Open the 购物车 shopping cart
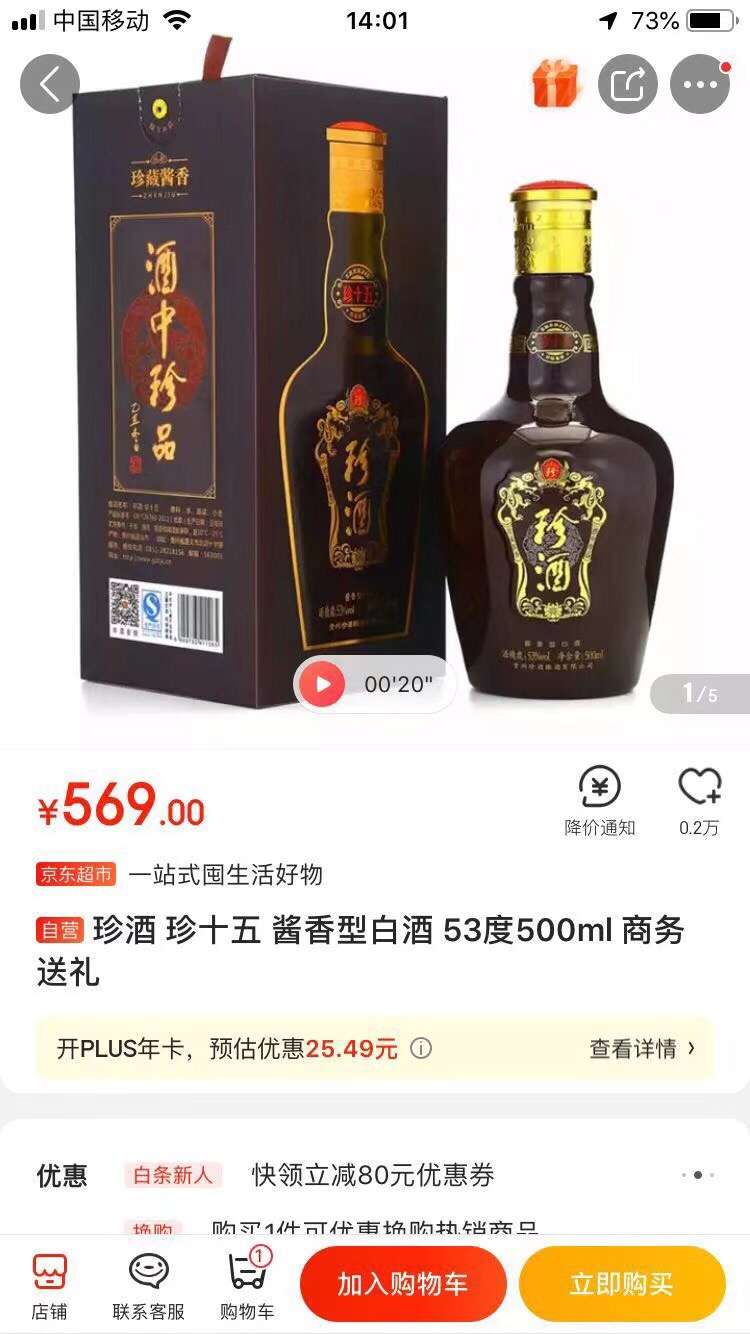This screenshot has width=750, height=1334. coord(247,1285)
